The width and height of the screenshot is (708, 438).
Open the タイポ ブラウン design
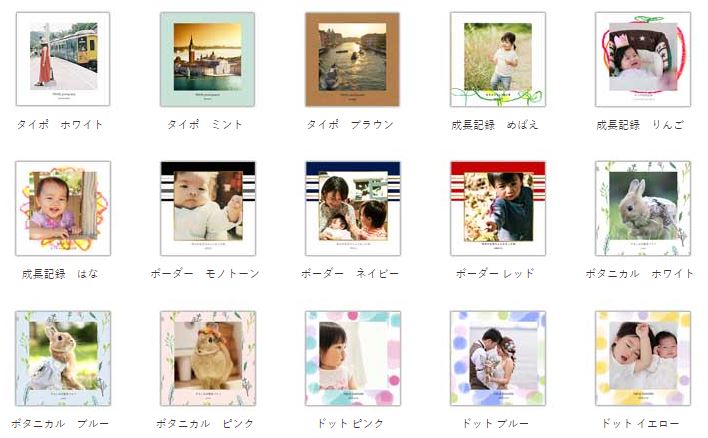pos(352,60)
